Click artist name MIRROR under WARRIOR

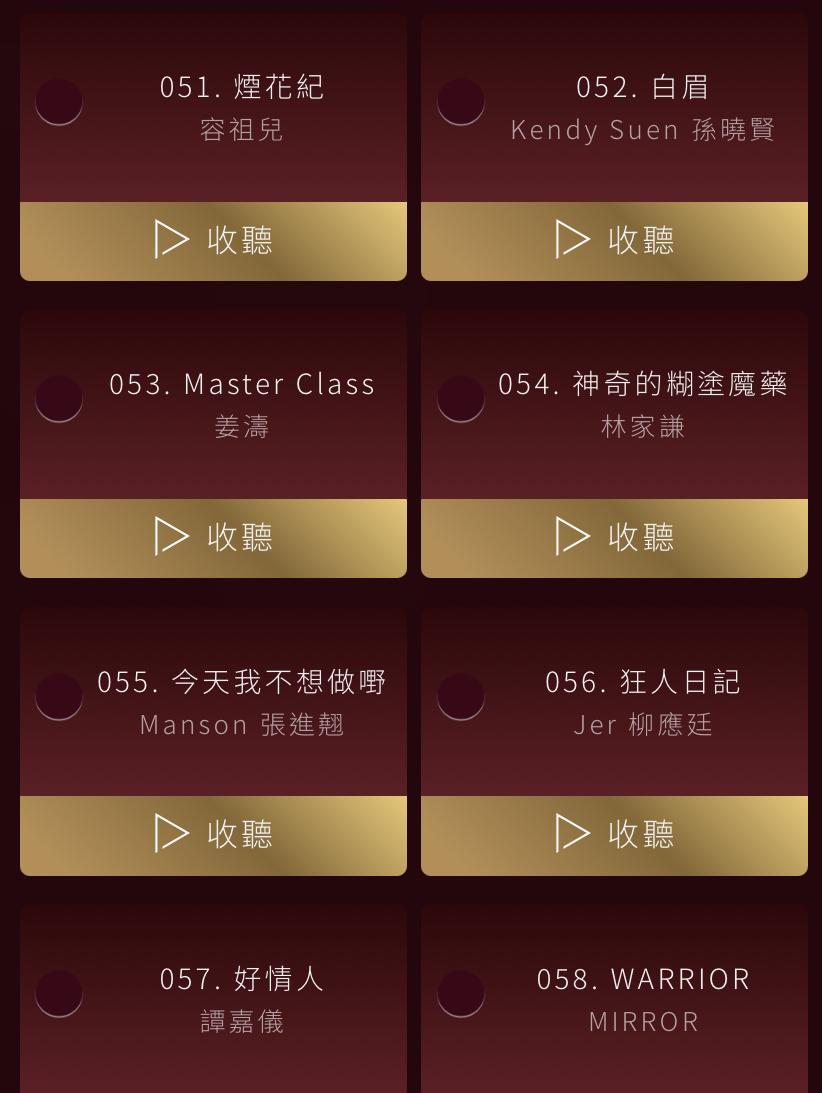pyautogui.click(x=644, y=1022)
